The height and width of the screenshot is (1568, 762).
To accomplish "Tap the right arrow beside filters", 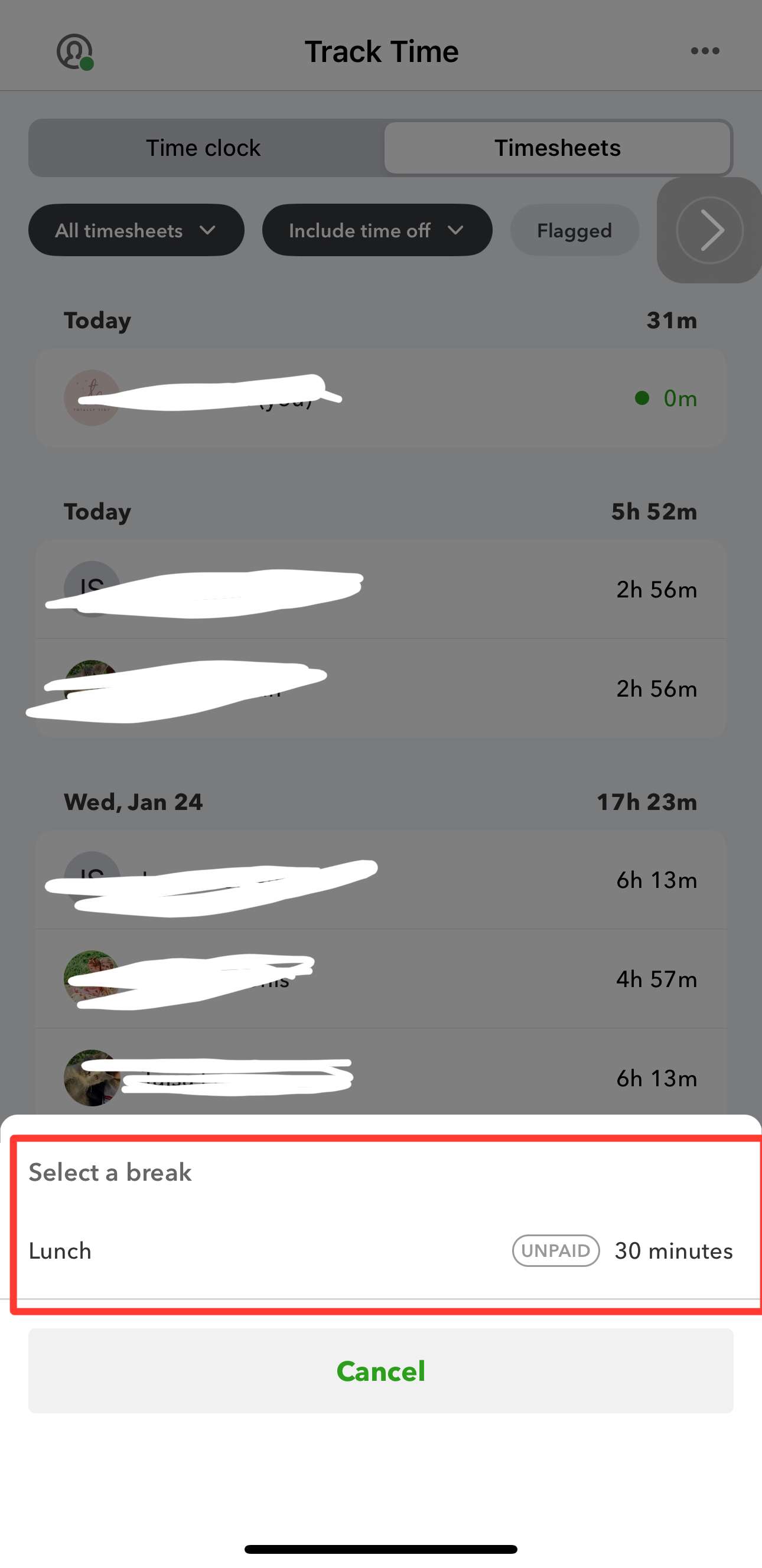I will click(x=709, y=230).
